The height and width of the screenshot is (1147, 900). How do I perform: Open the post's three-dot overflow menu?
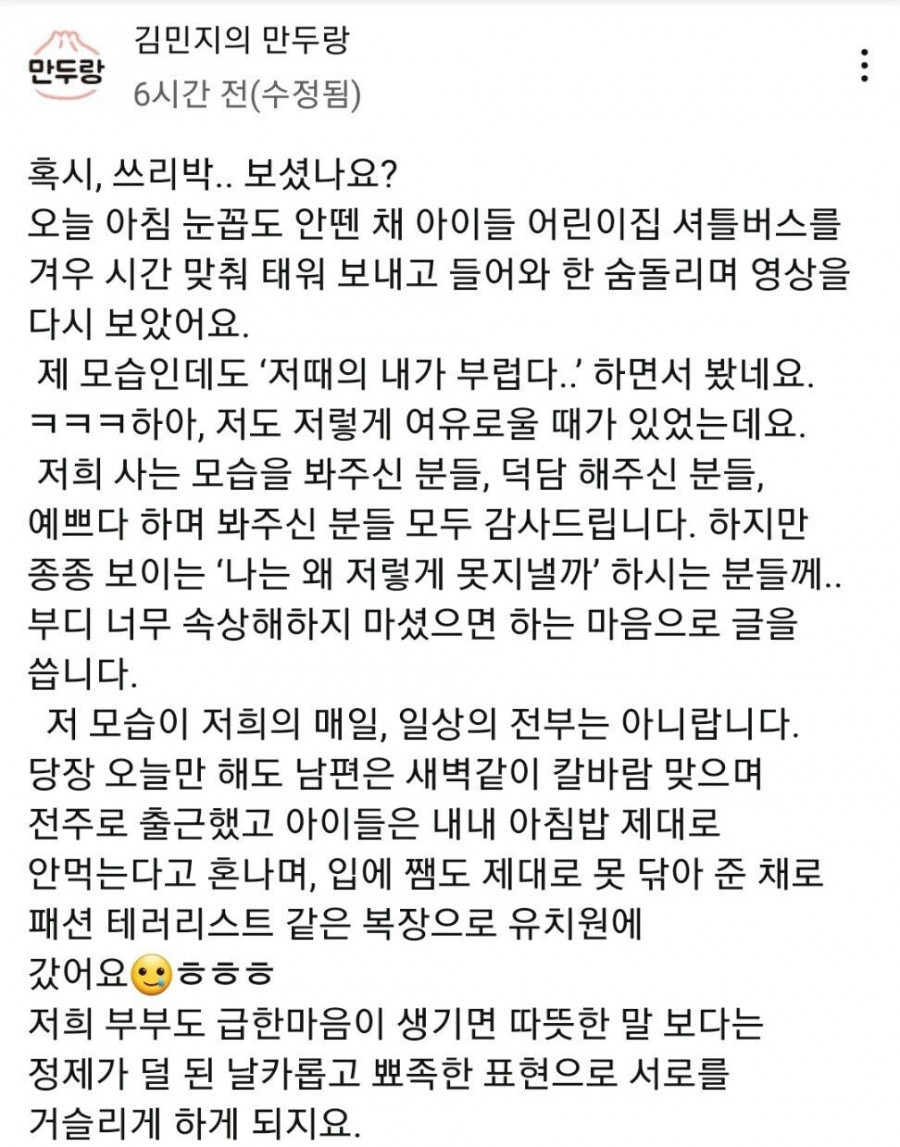[866, 64]
